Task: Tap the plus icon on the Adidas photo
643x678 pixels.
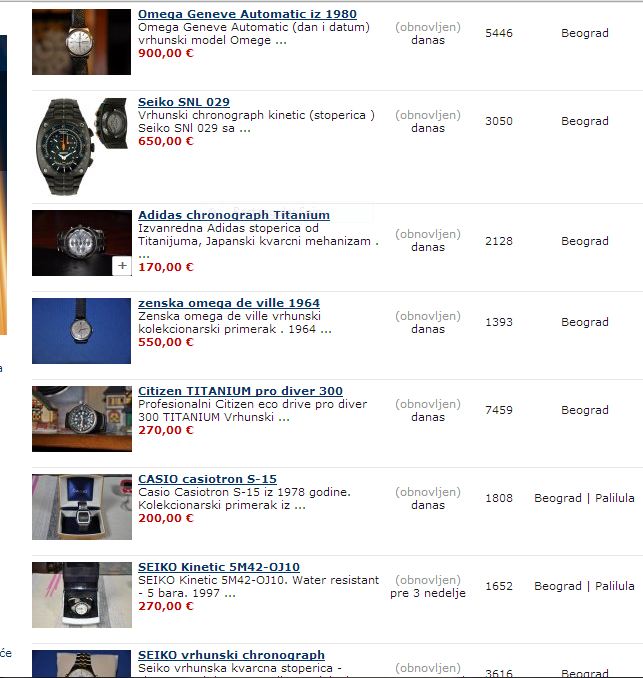Action: tap(122, 266)
